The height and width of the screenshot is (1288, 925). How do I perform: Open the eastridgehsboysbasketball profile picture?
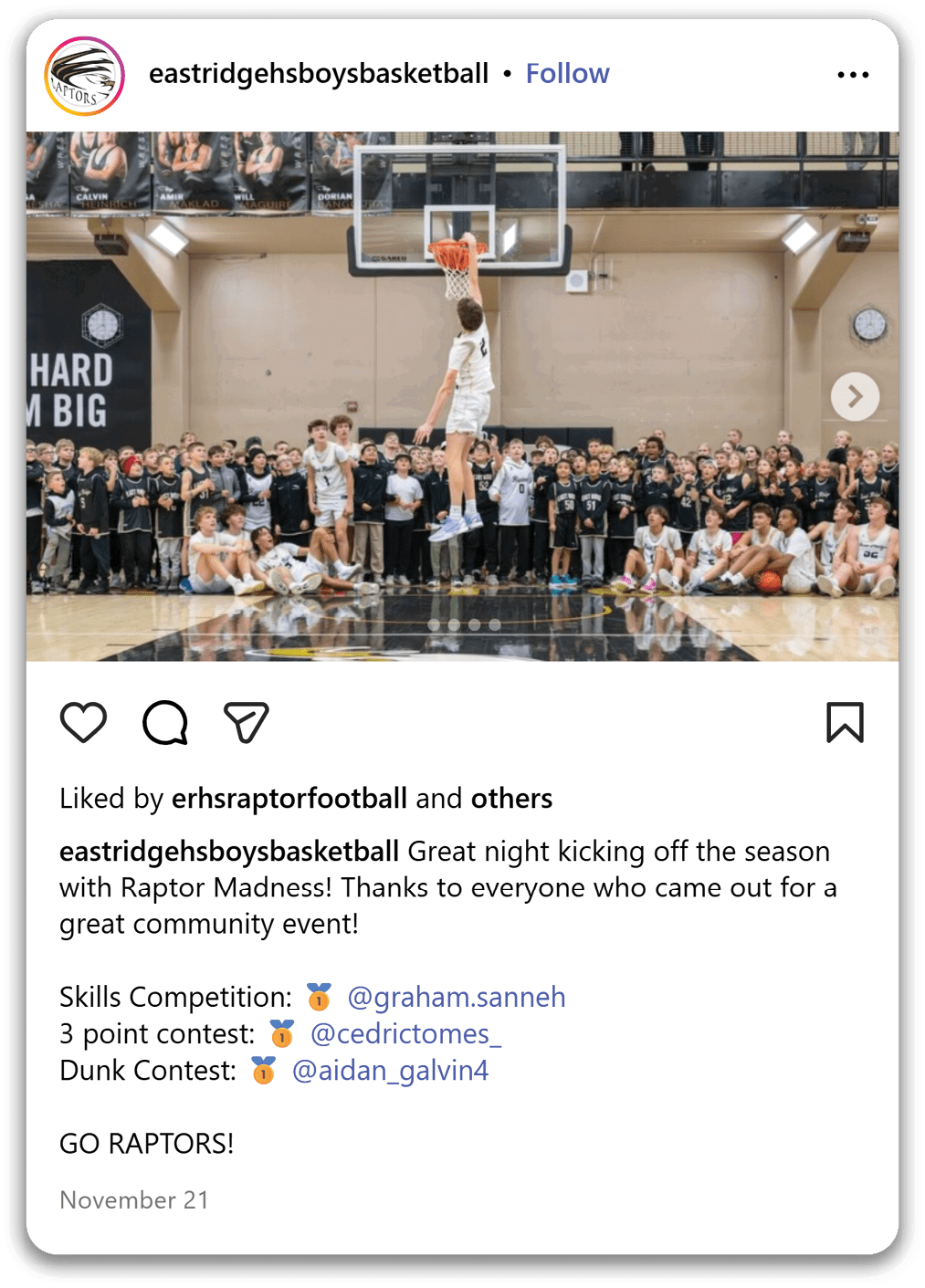click(x=84, y=77)
